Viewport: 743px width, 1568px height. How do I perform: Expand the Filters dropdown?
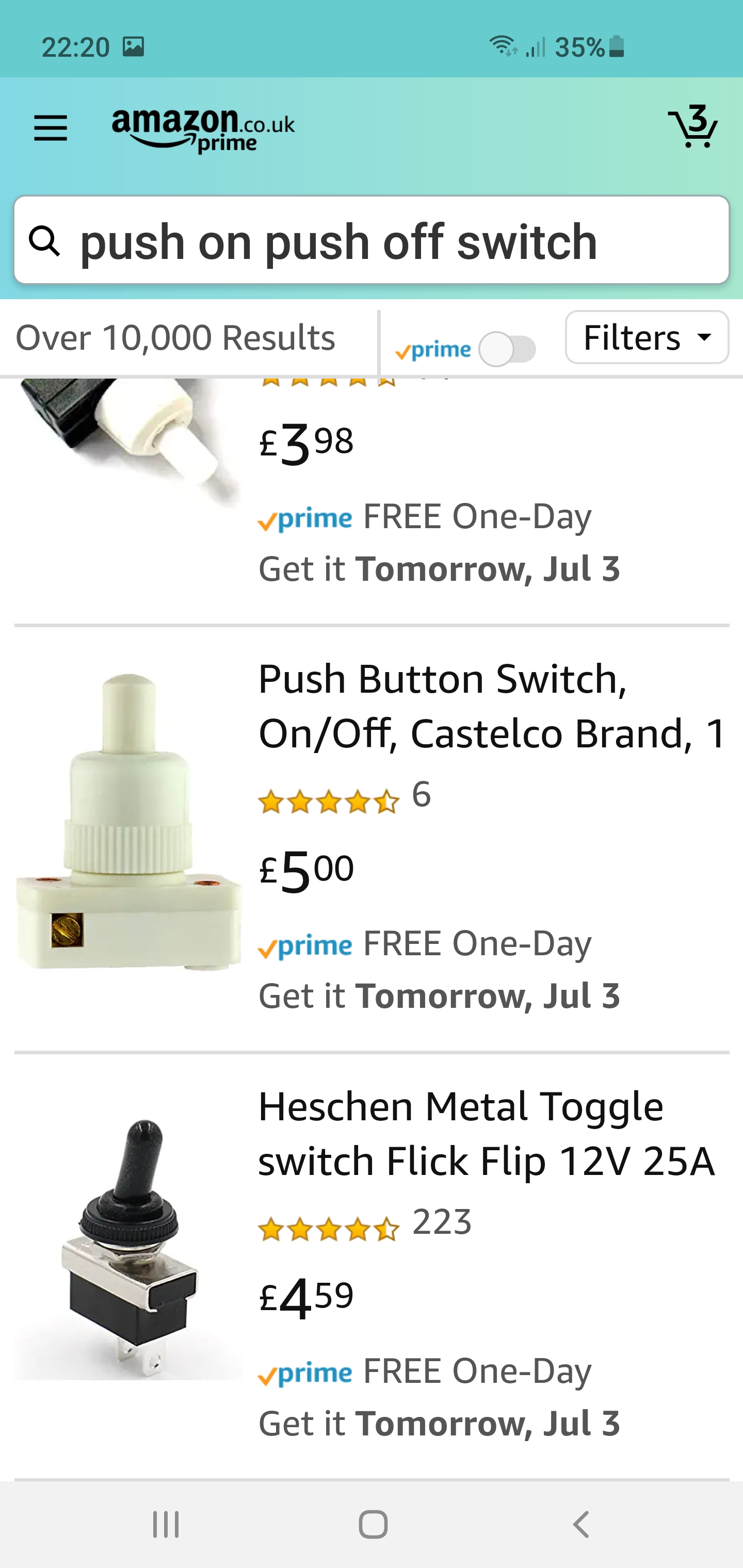[647, 337]
